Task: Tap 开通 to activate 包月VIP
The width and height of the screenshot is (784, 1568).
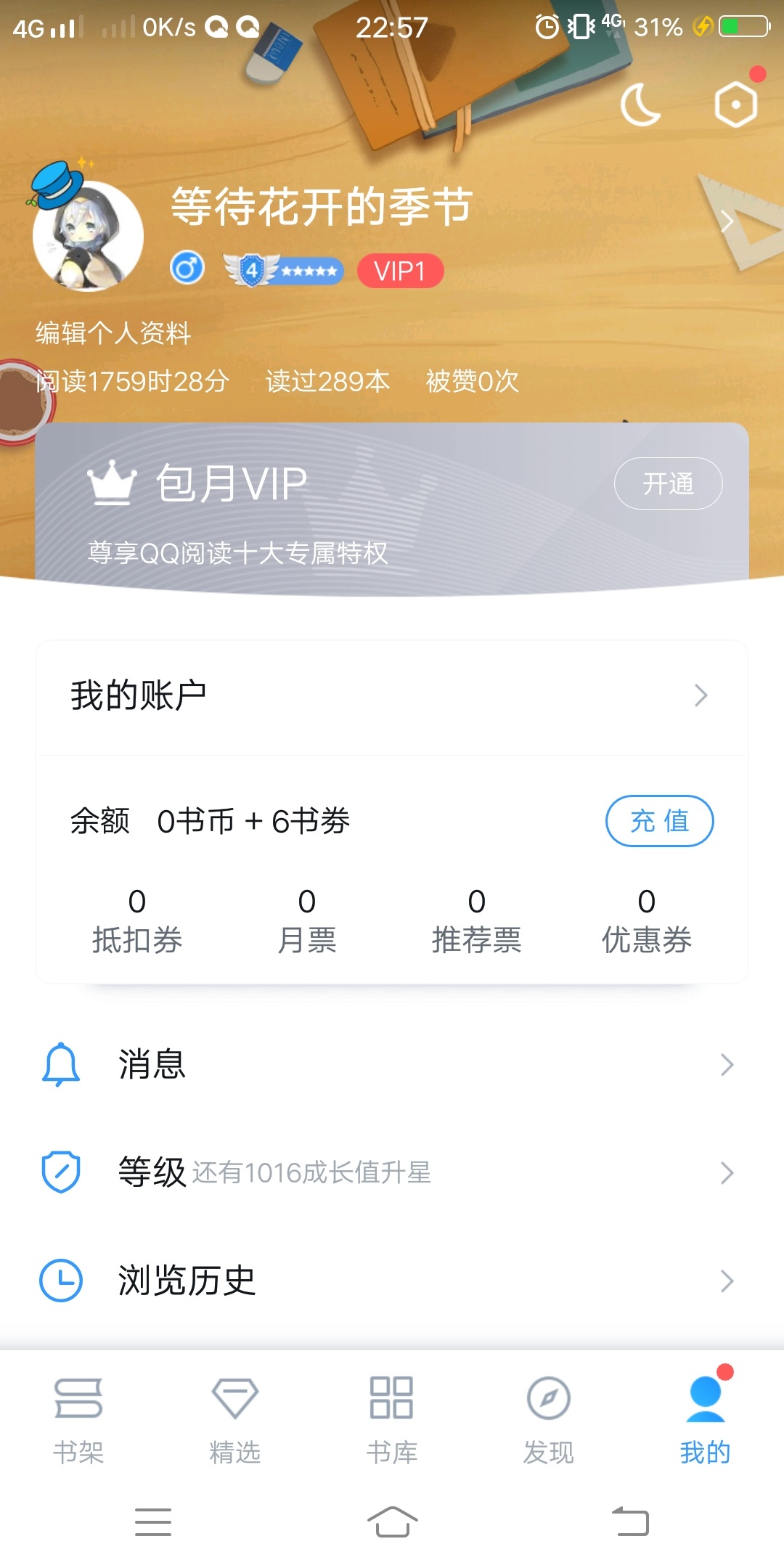Action: pos(668,483)
